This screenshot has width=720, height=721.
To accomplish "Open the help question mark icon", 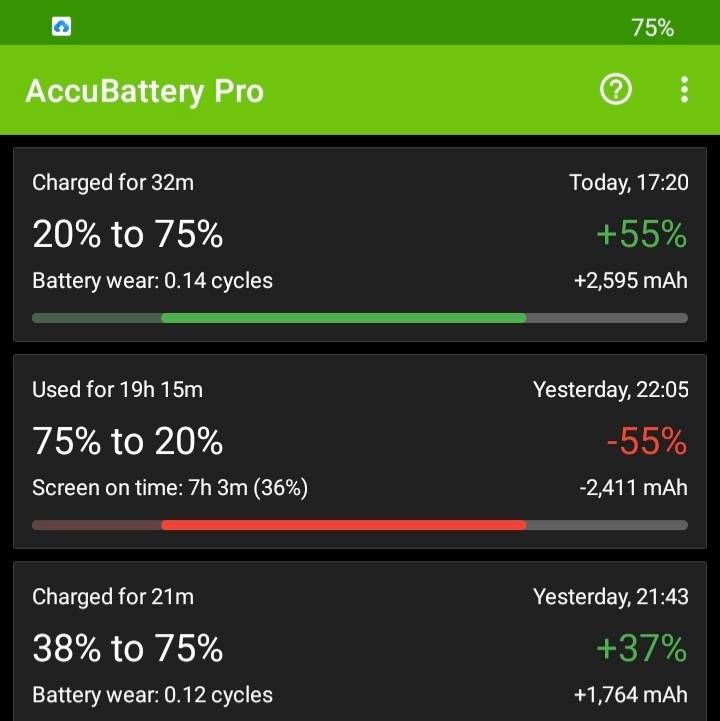I will [616, 90].
